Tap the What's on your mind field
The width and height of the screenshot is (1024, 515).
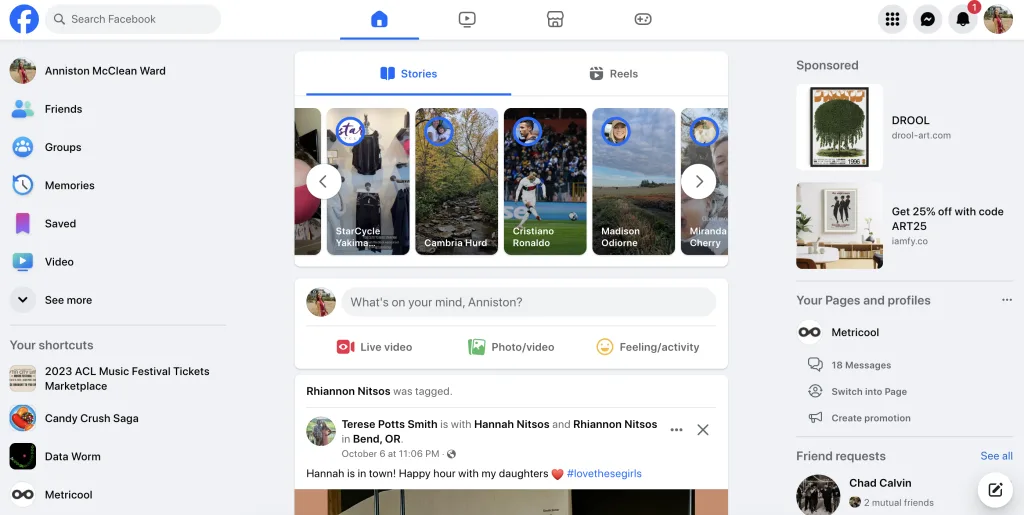click(528, 302)
